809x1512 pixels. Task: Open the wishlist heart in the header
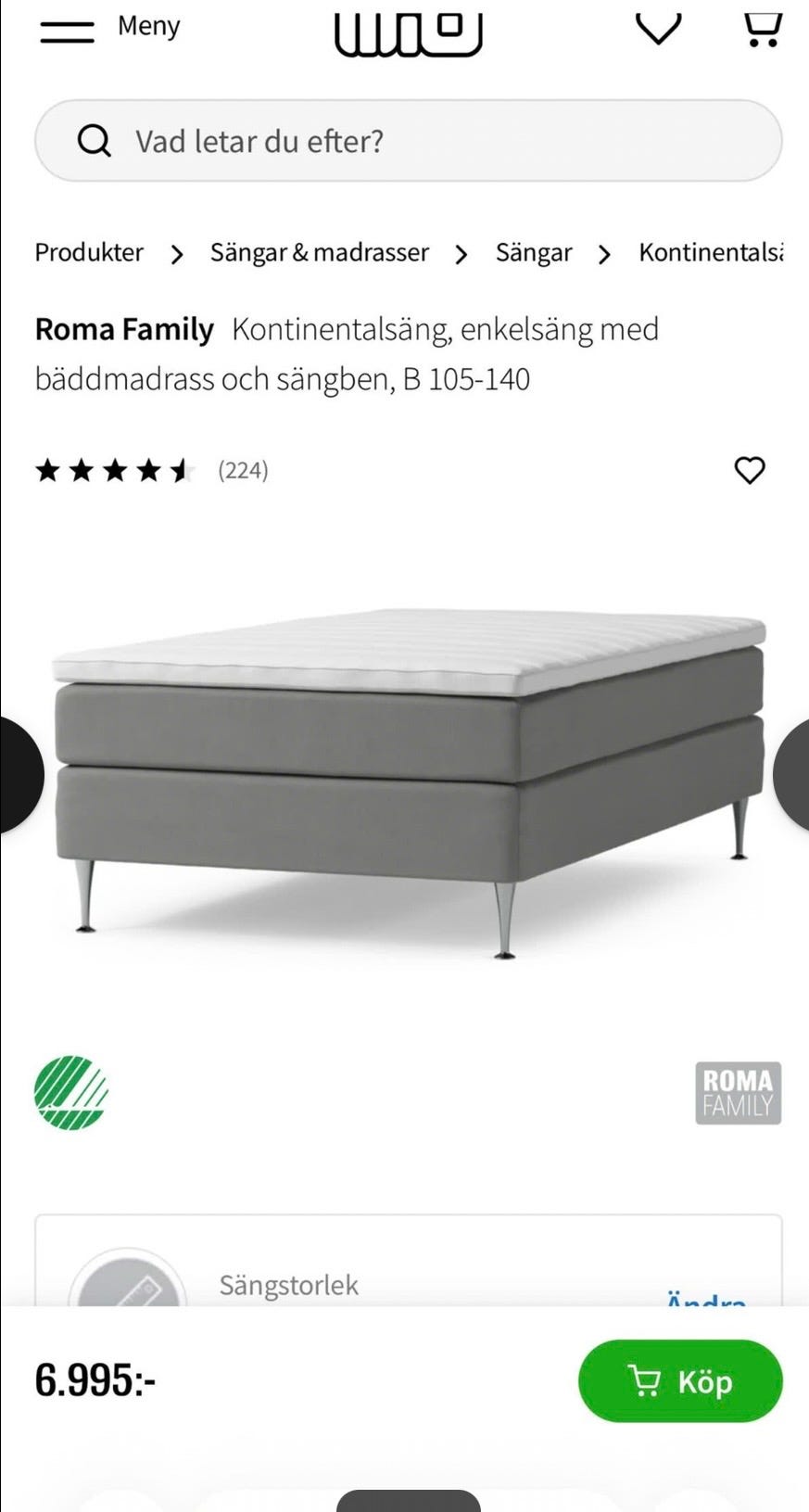(x=658, y=29)
